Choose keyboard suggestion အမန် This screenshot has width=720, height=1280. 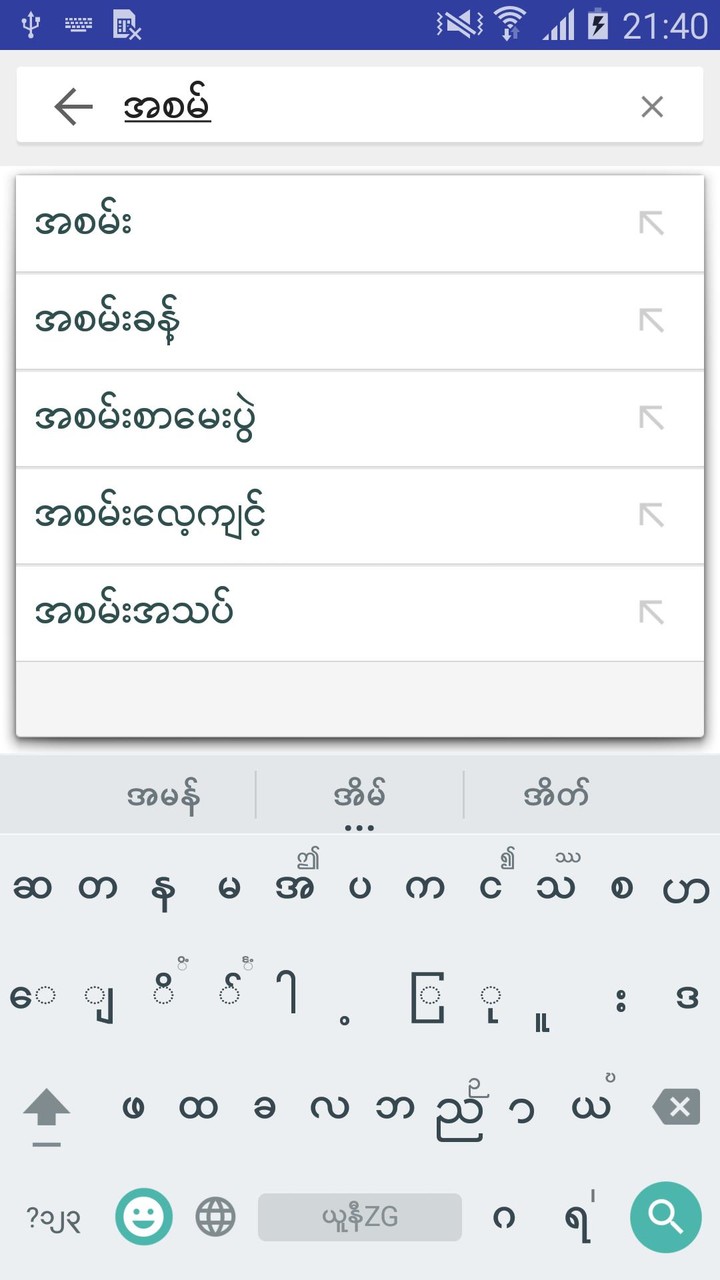(x=163, y=796)
